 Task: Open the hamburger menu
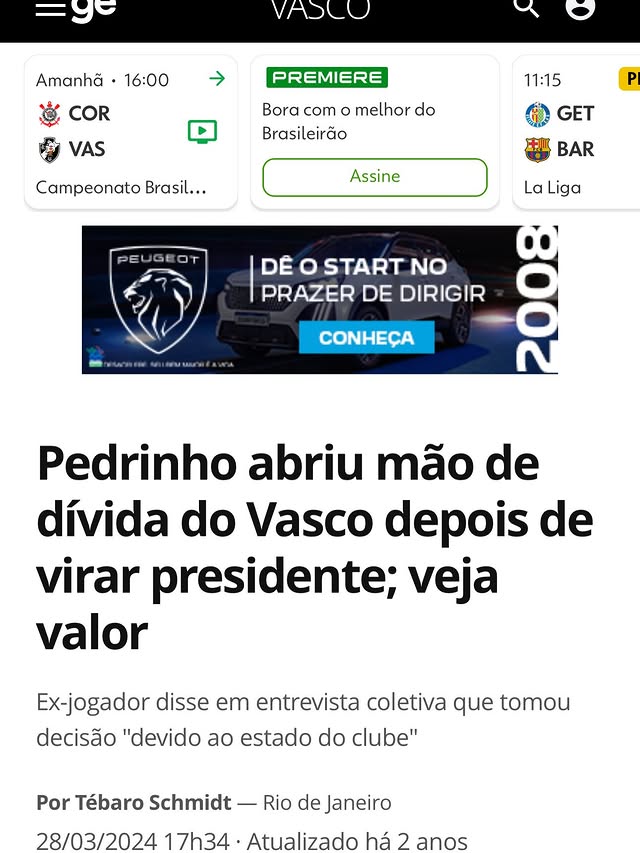click(50, 8)
